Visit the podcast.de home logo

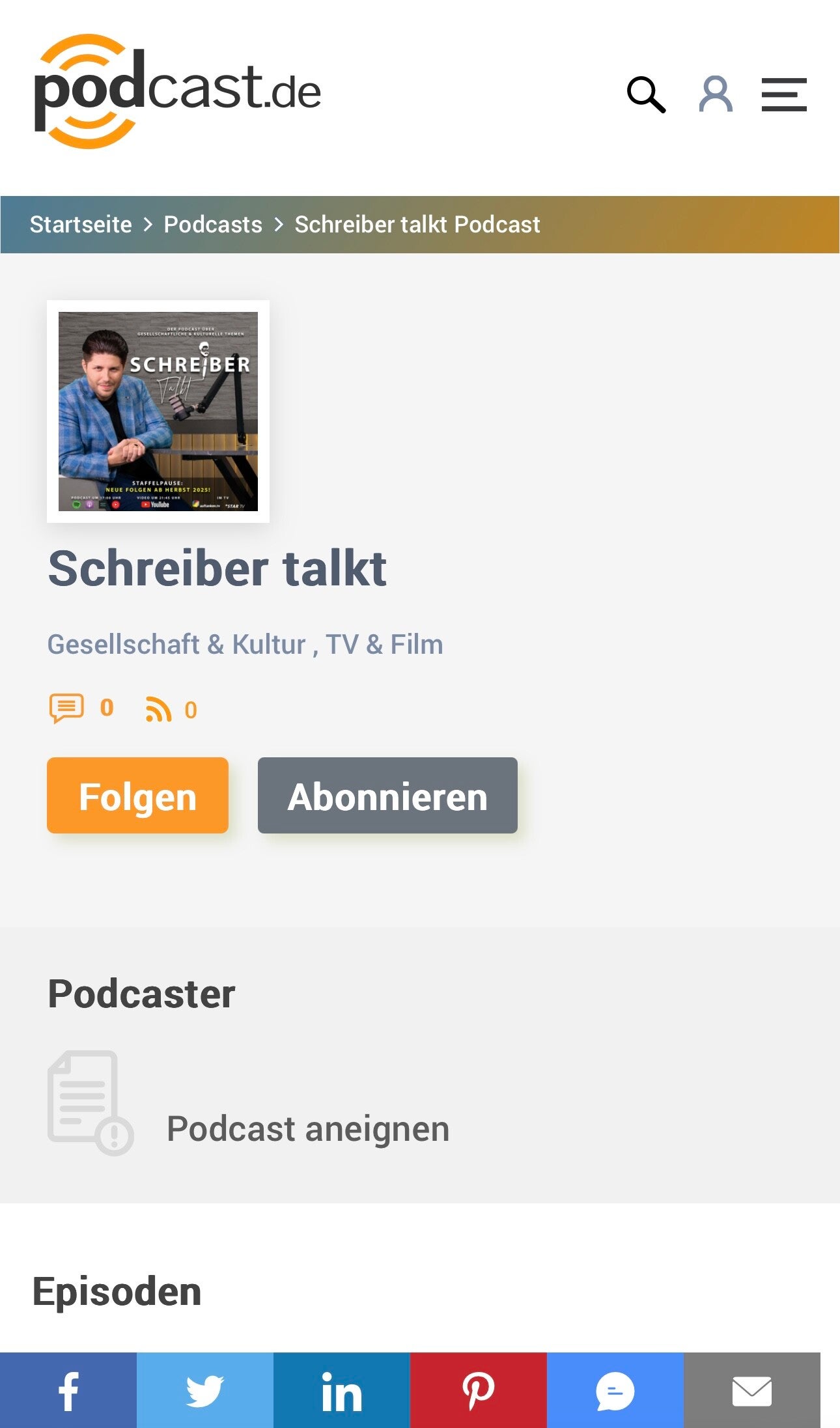click(177, 91)
